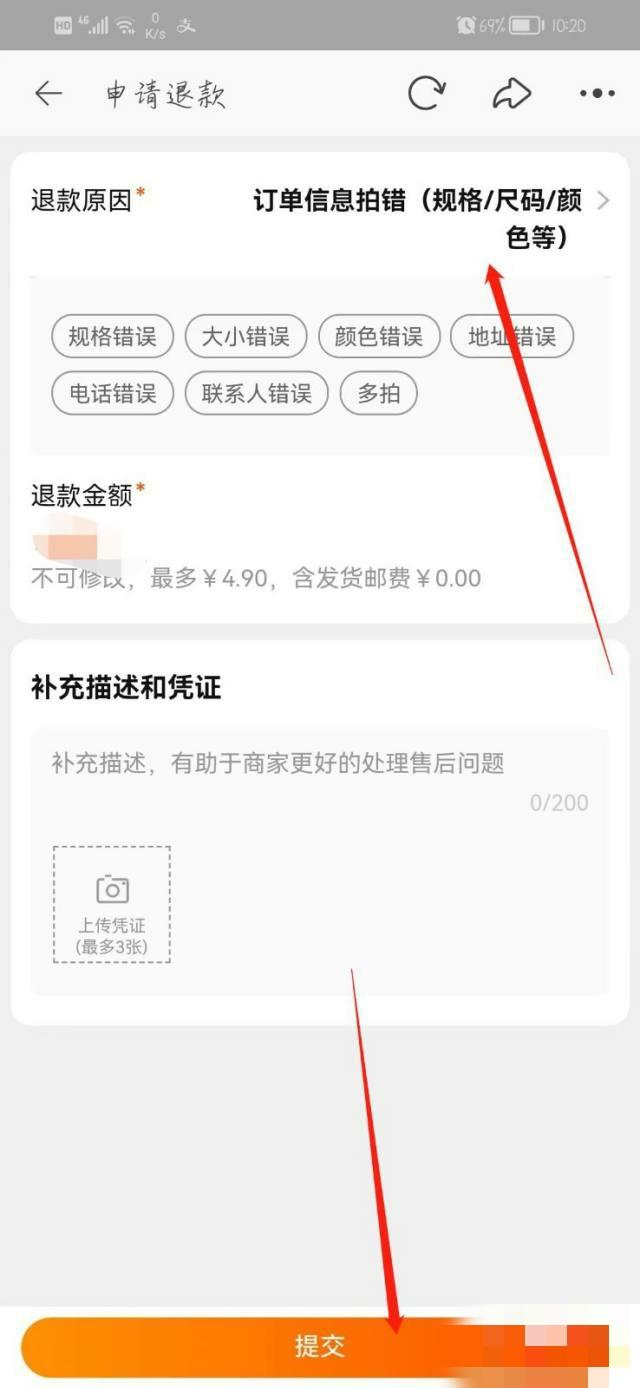The height and width of the screenshot is (1388, 640).
Task: Tap the 联系人错误 chip
Action: (257, 394)
